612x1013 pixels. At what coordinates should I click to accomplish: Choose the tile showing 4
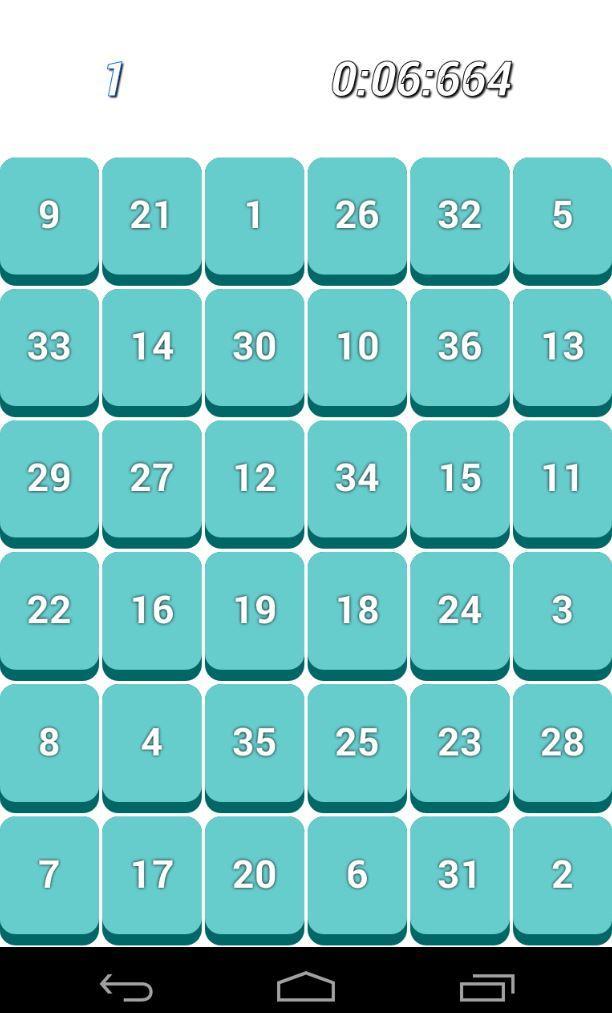click(152, 742)
